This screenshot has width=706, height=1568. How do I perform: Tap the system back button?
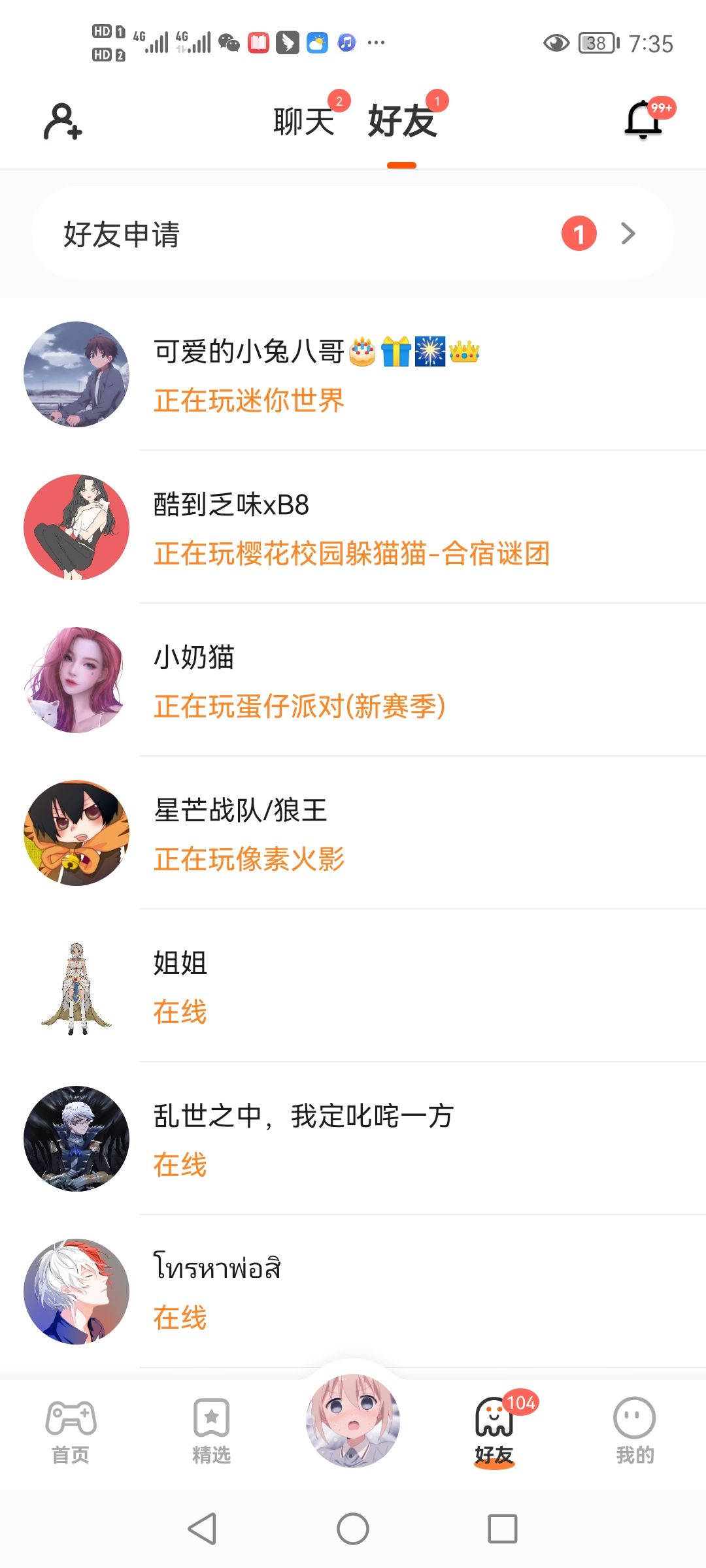203,1529
